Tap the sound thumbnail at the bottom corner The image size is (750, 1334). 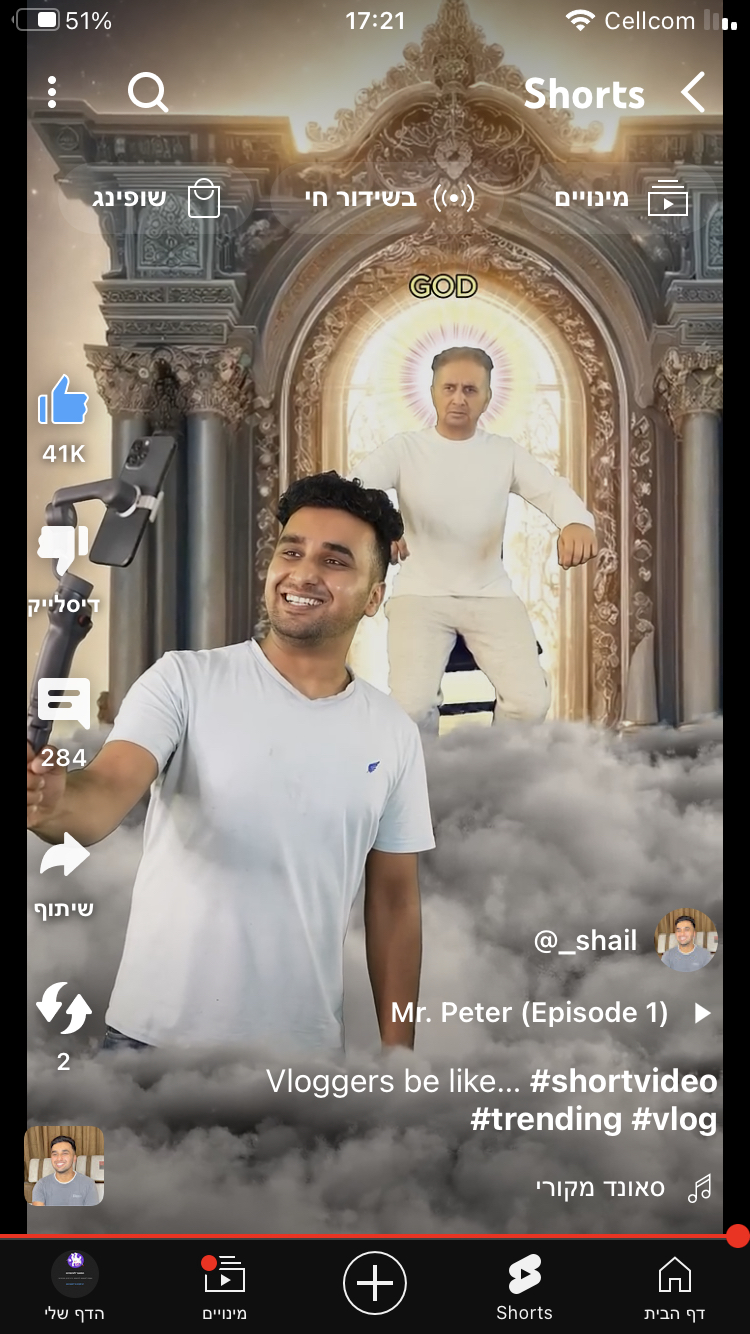(64, 1166)
